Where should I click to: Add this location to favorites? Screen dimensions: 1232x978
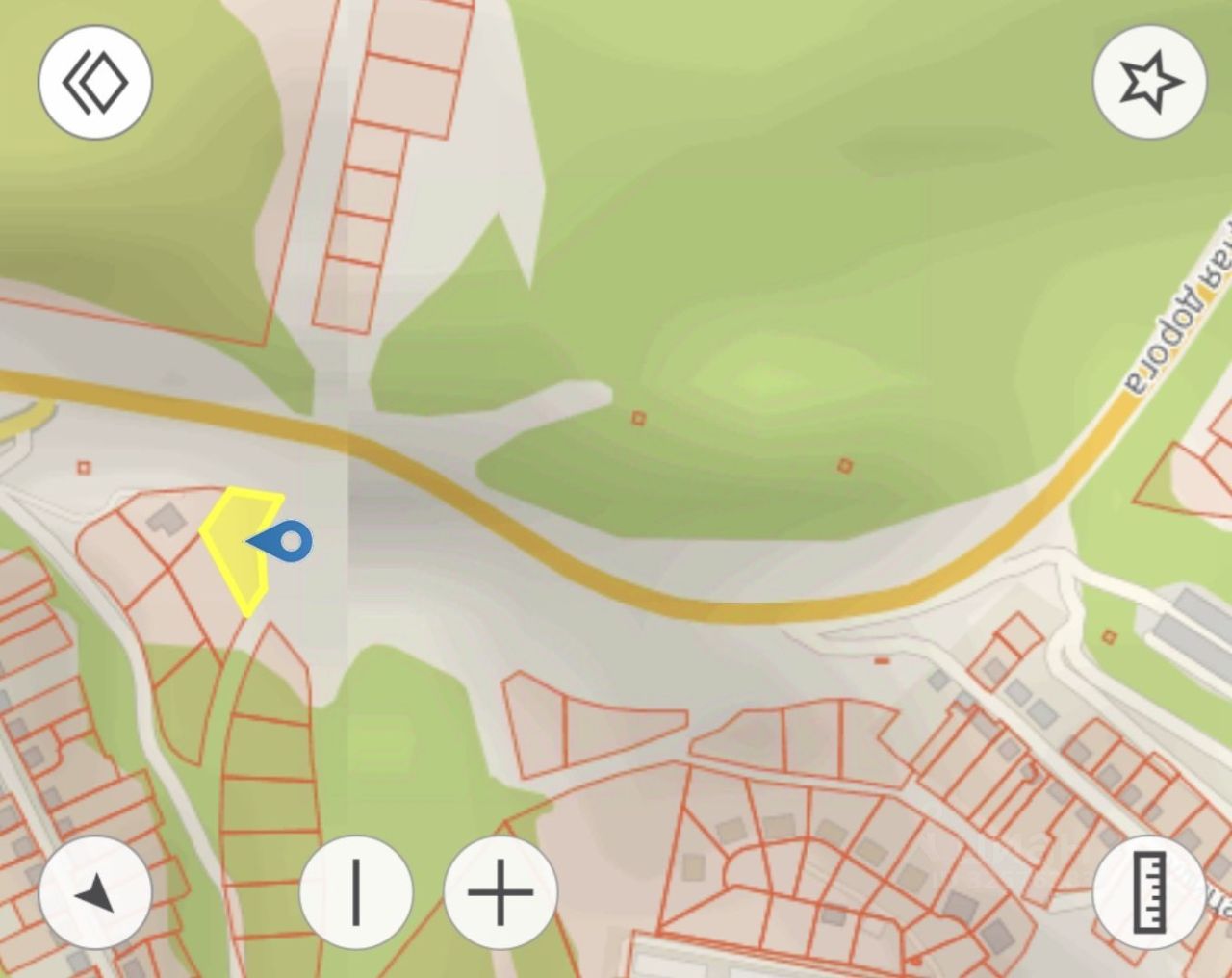[1150, 82]
